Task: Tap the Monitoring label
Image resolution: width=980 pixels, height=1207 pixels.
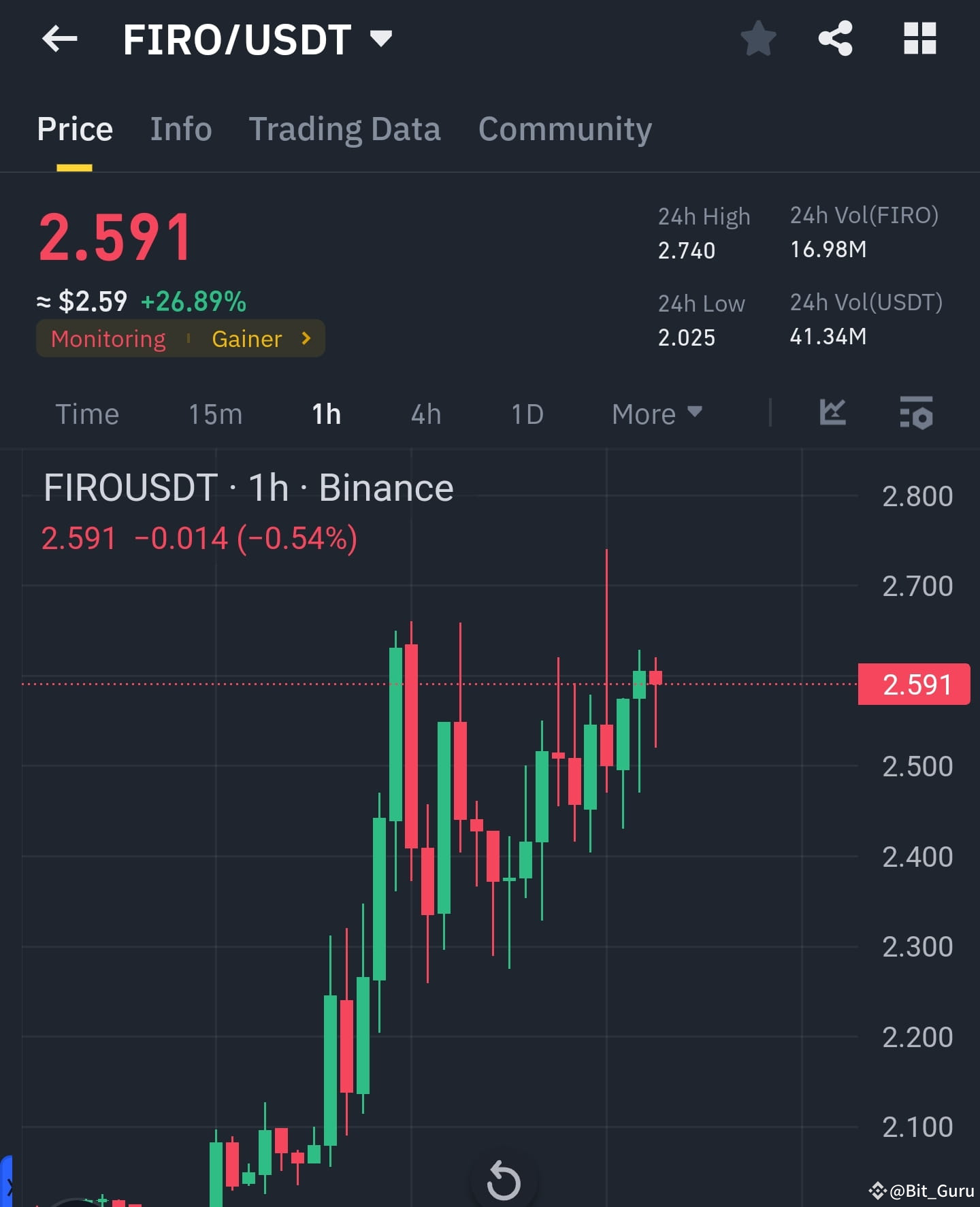Action: click(x=108, y=338)
